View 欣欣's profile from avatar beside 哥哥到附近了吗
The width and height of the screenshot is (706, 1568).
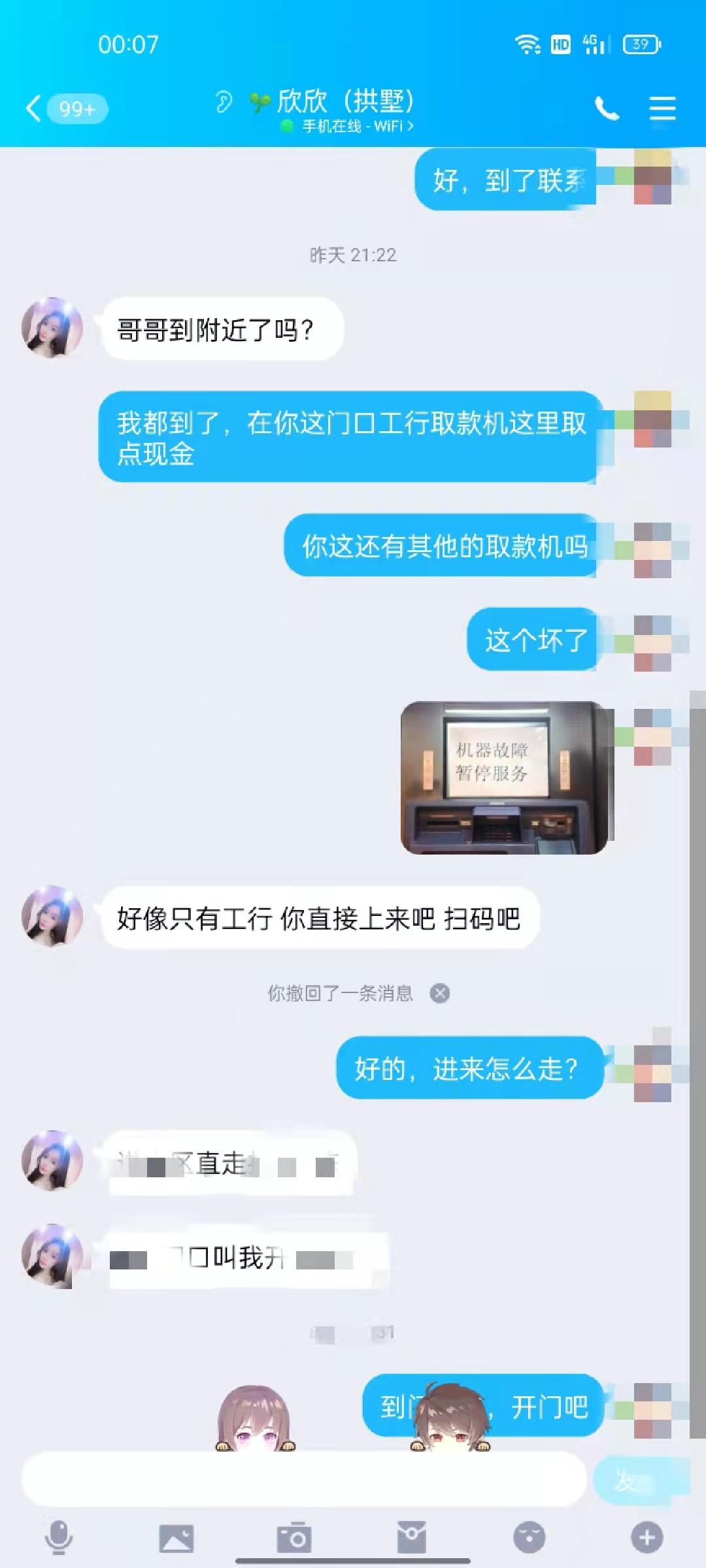52,327
